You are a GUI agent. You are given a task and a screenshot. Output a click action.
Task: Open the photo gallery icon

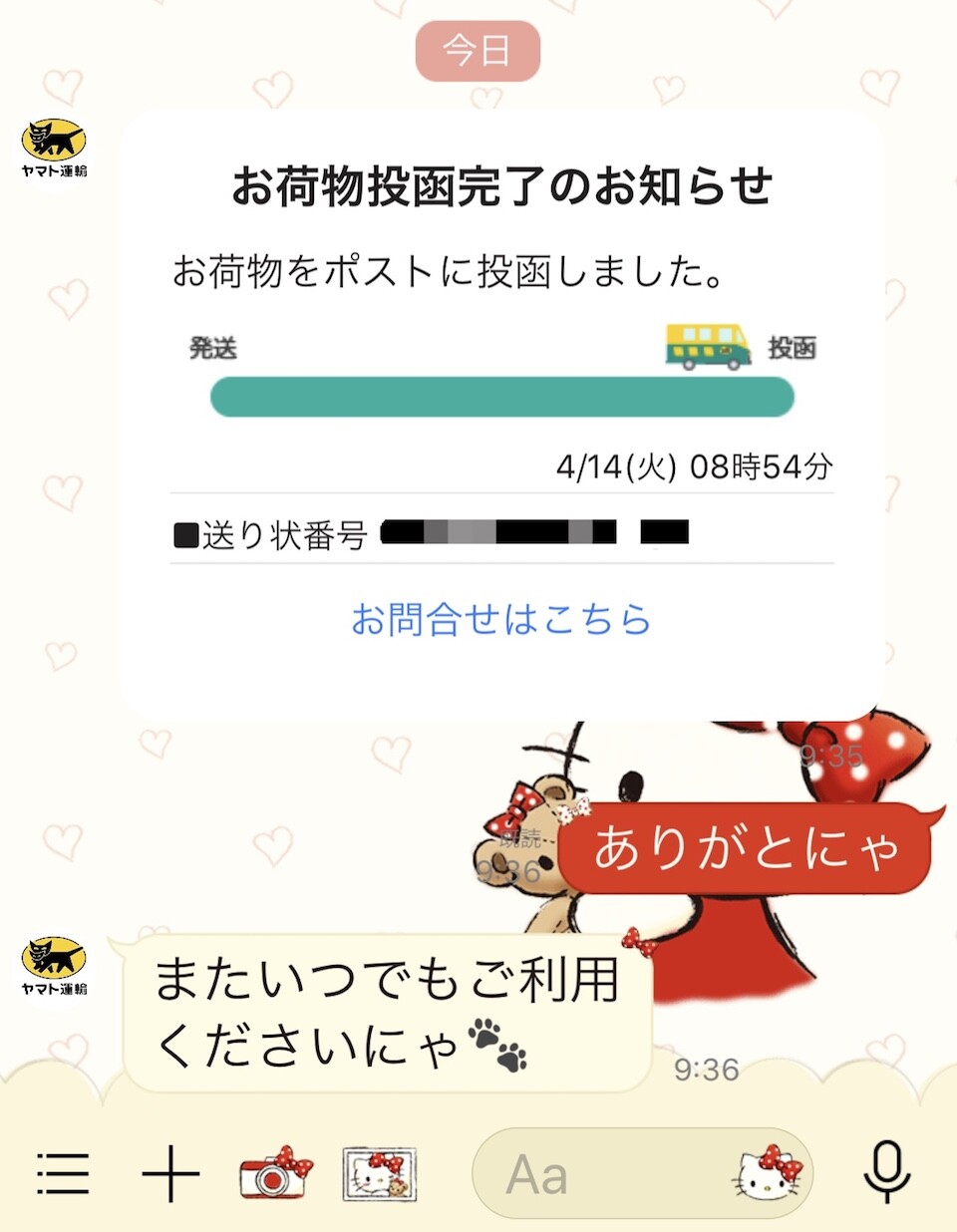pyautogui.click(x=380, y=1173)
